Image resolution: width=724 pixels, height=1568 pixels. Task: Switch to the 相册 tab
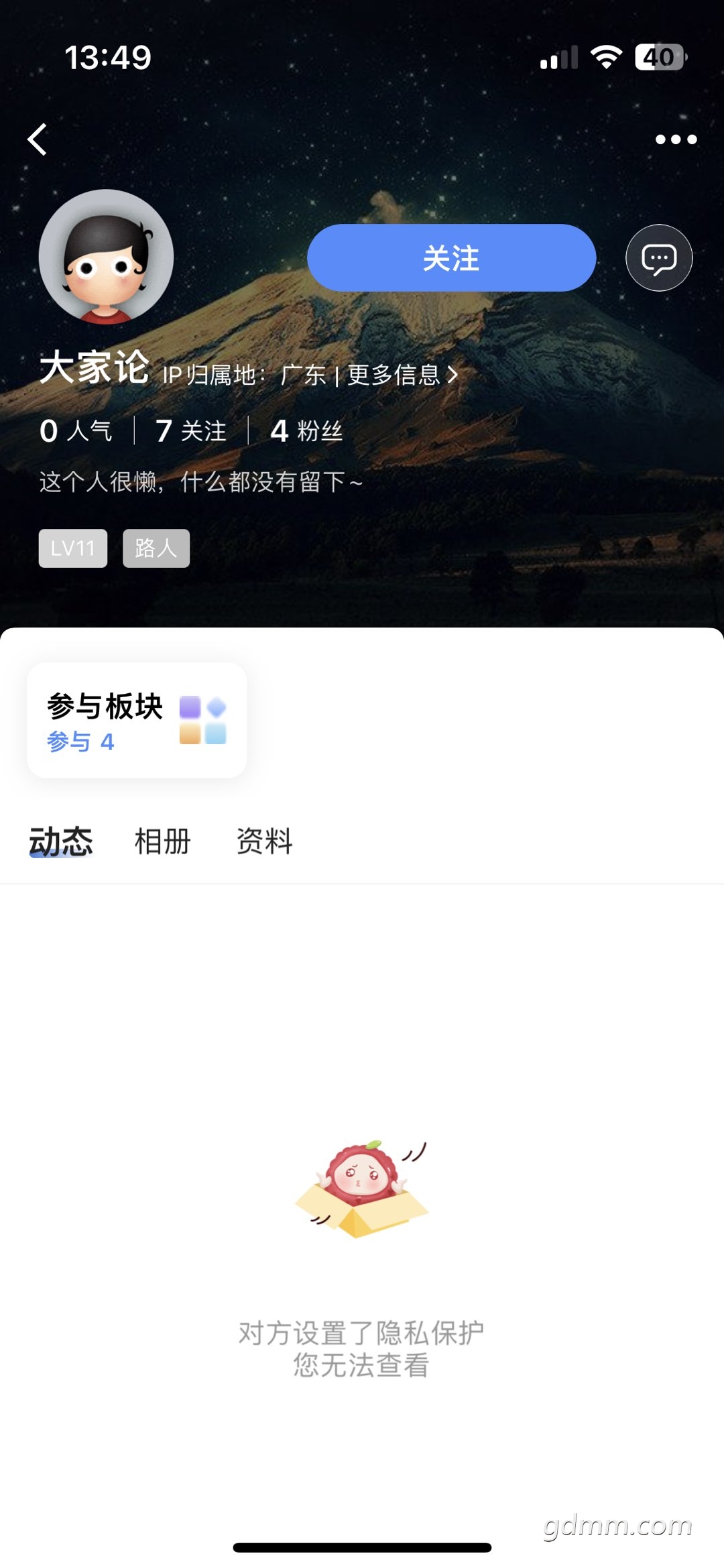(163, 841)
